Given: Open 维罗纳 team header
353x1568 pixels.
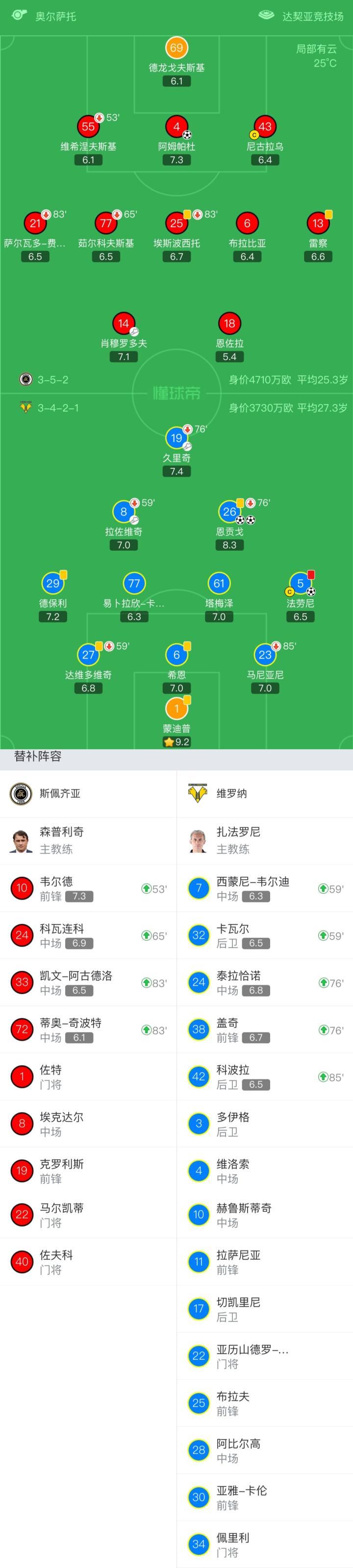Looking at the screenshot, I should coord(265,794).
